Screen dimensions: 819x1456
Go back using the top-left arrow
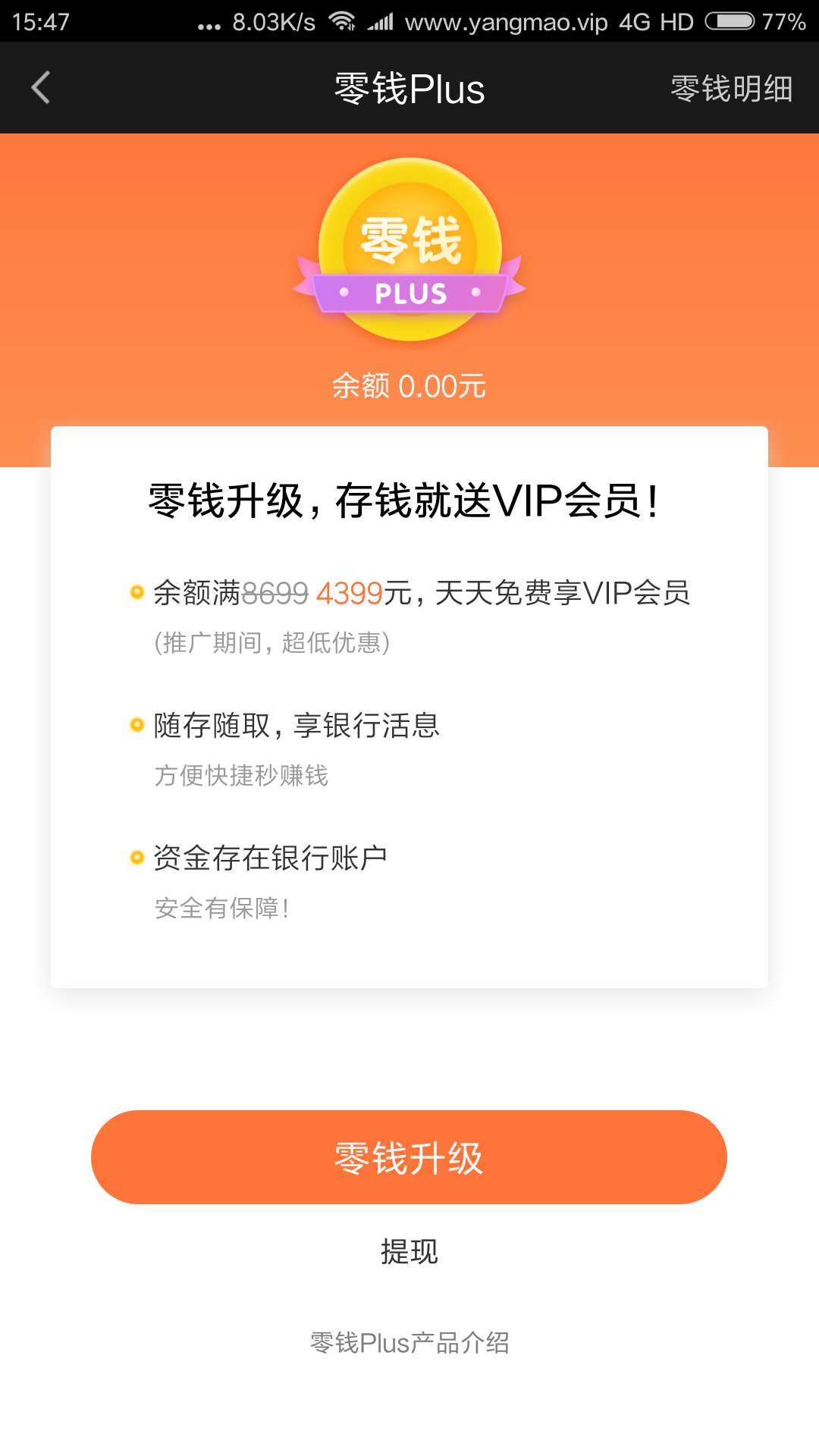point(41,88)
